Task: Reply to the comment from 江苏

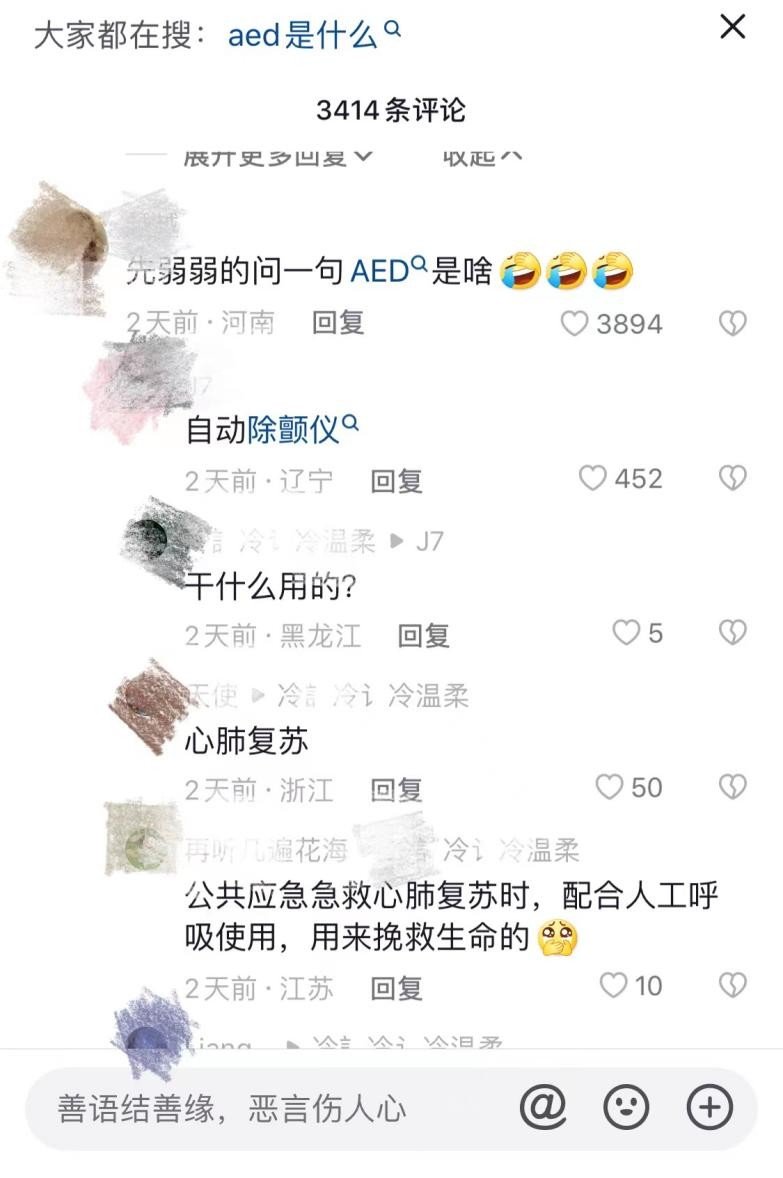Action: click(x=396, y=989)
